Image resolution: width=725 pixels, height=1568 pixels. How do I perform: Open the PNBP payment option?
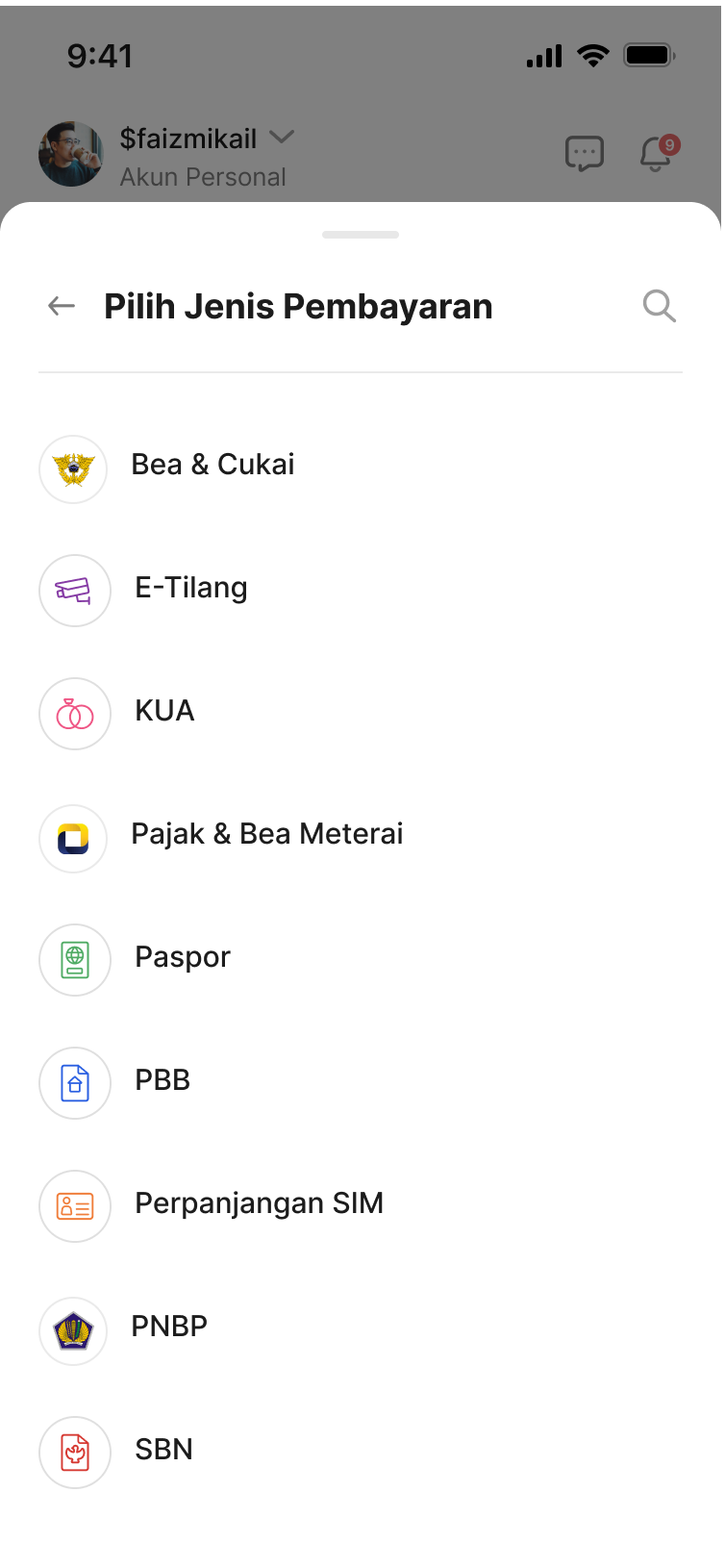[169, 1326]
